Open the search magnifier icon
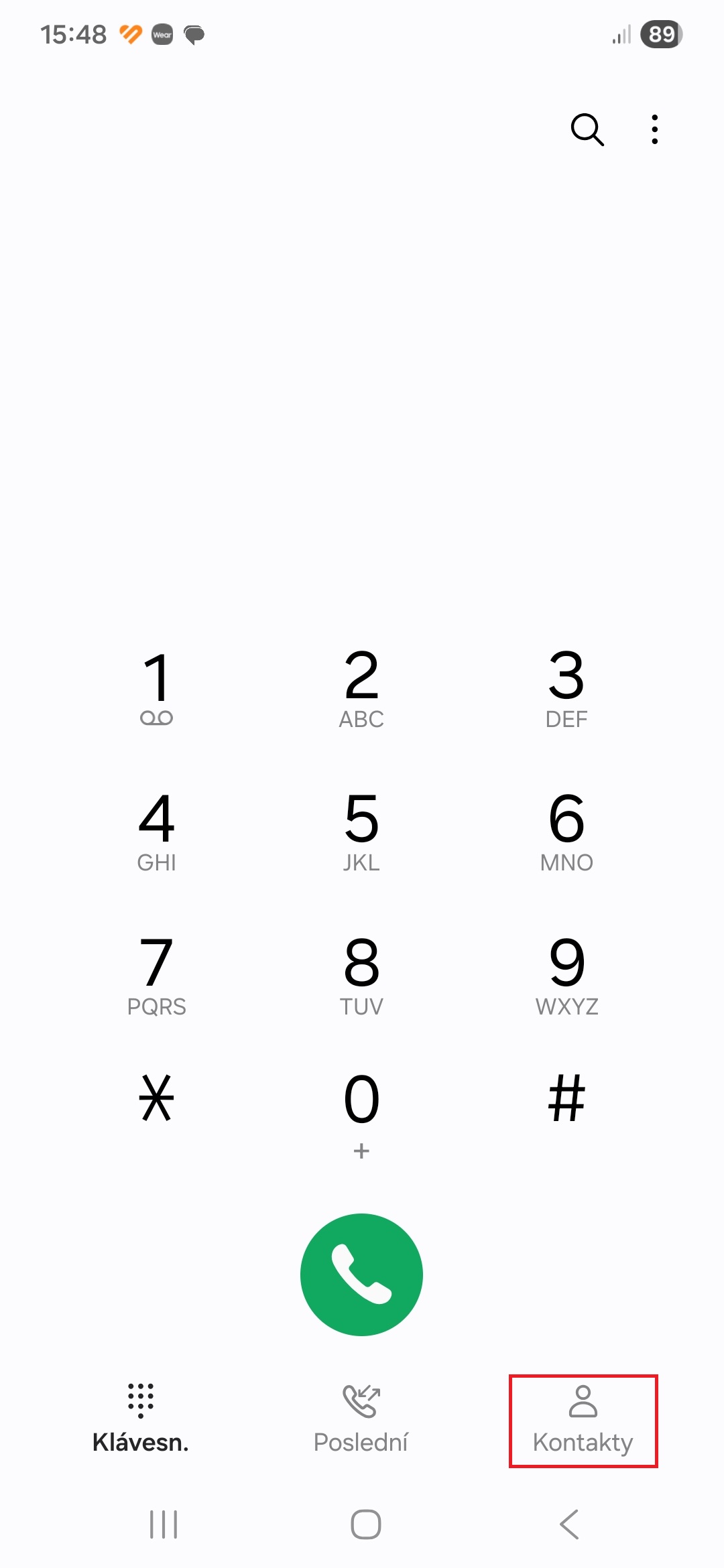Viewport: 724px width, 1568px height. tap(587, 129)
